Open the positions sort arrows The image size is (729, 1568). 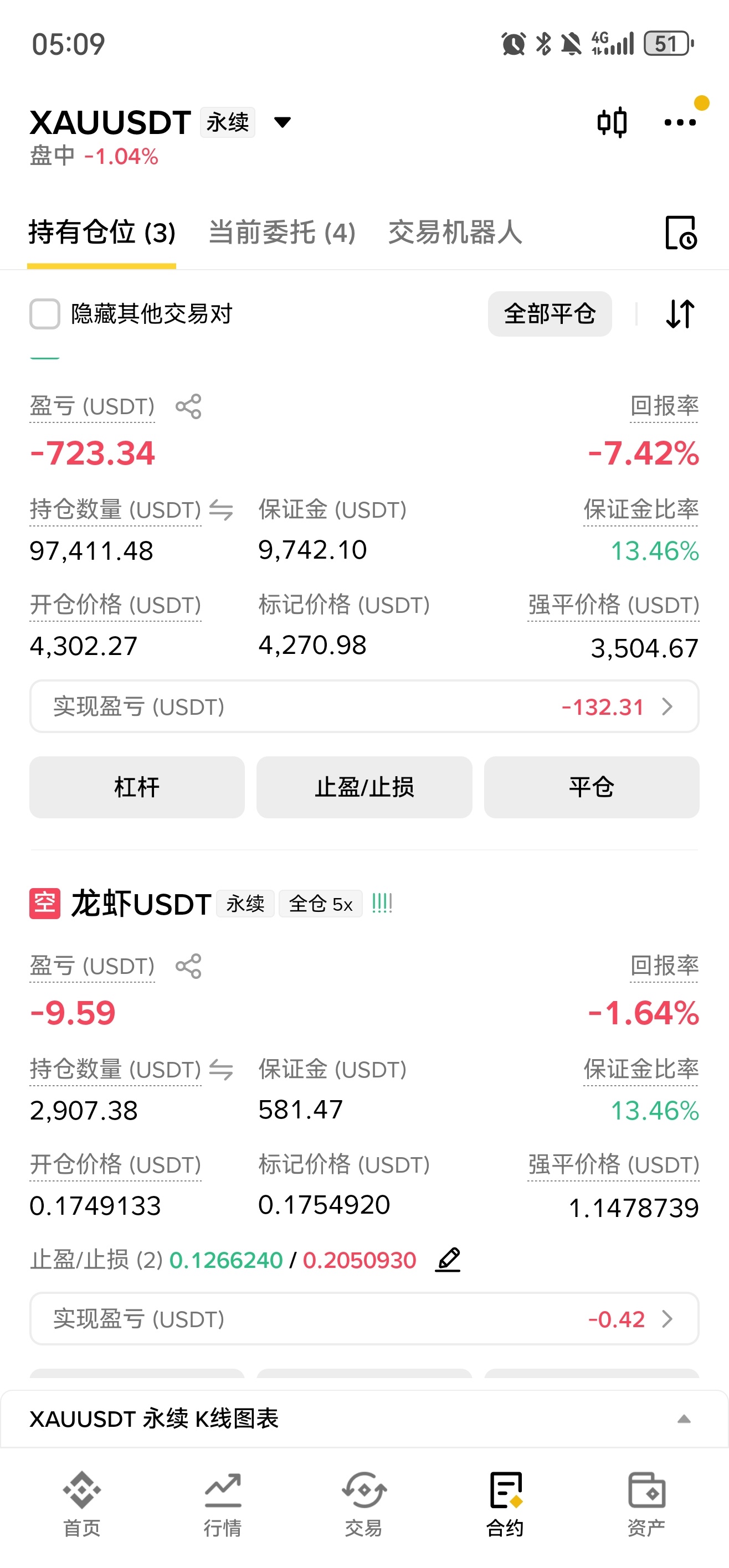pos(680,314)
